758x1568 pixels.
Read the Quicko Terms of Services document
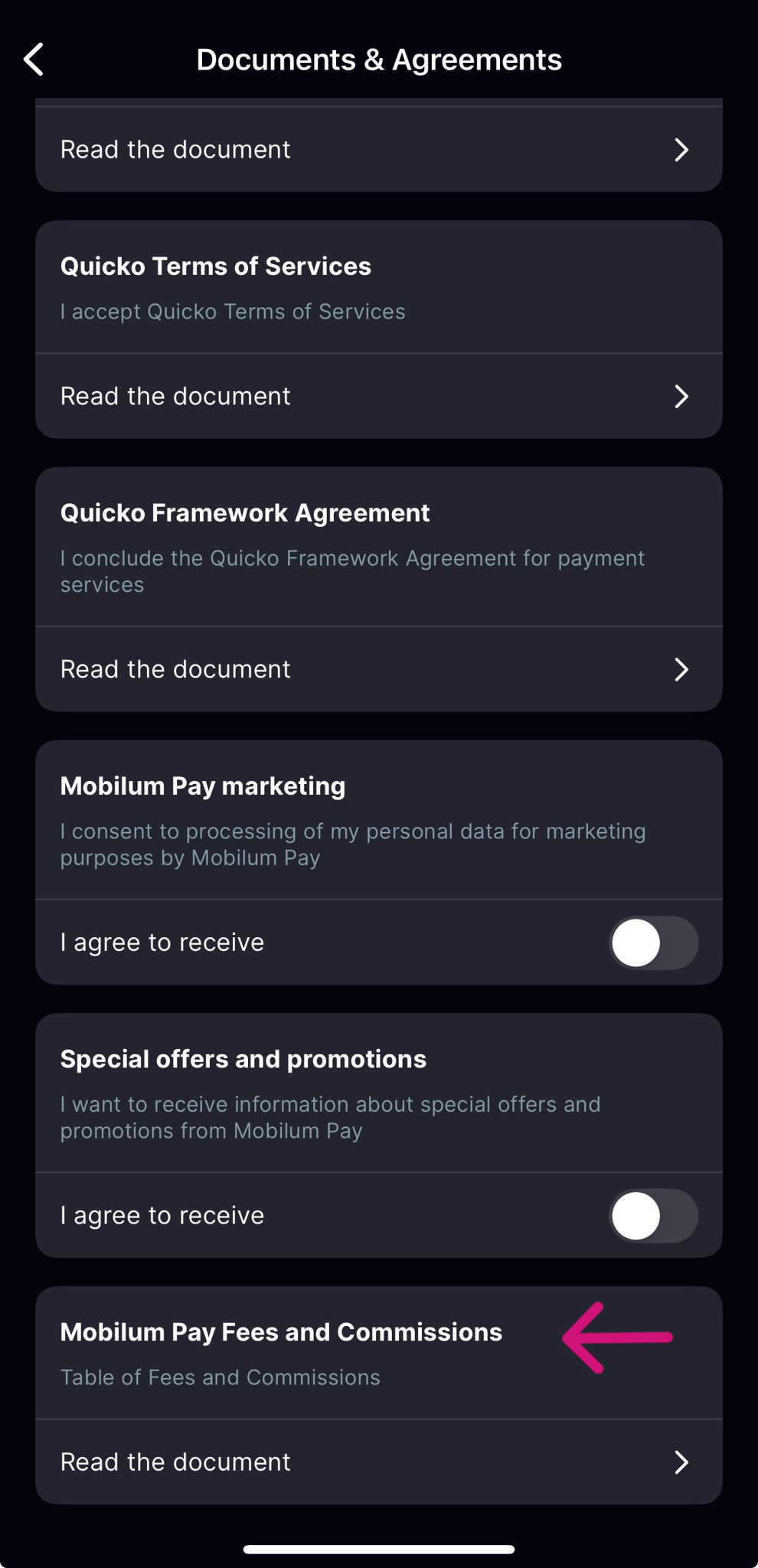[x=379, y=397]
